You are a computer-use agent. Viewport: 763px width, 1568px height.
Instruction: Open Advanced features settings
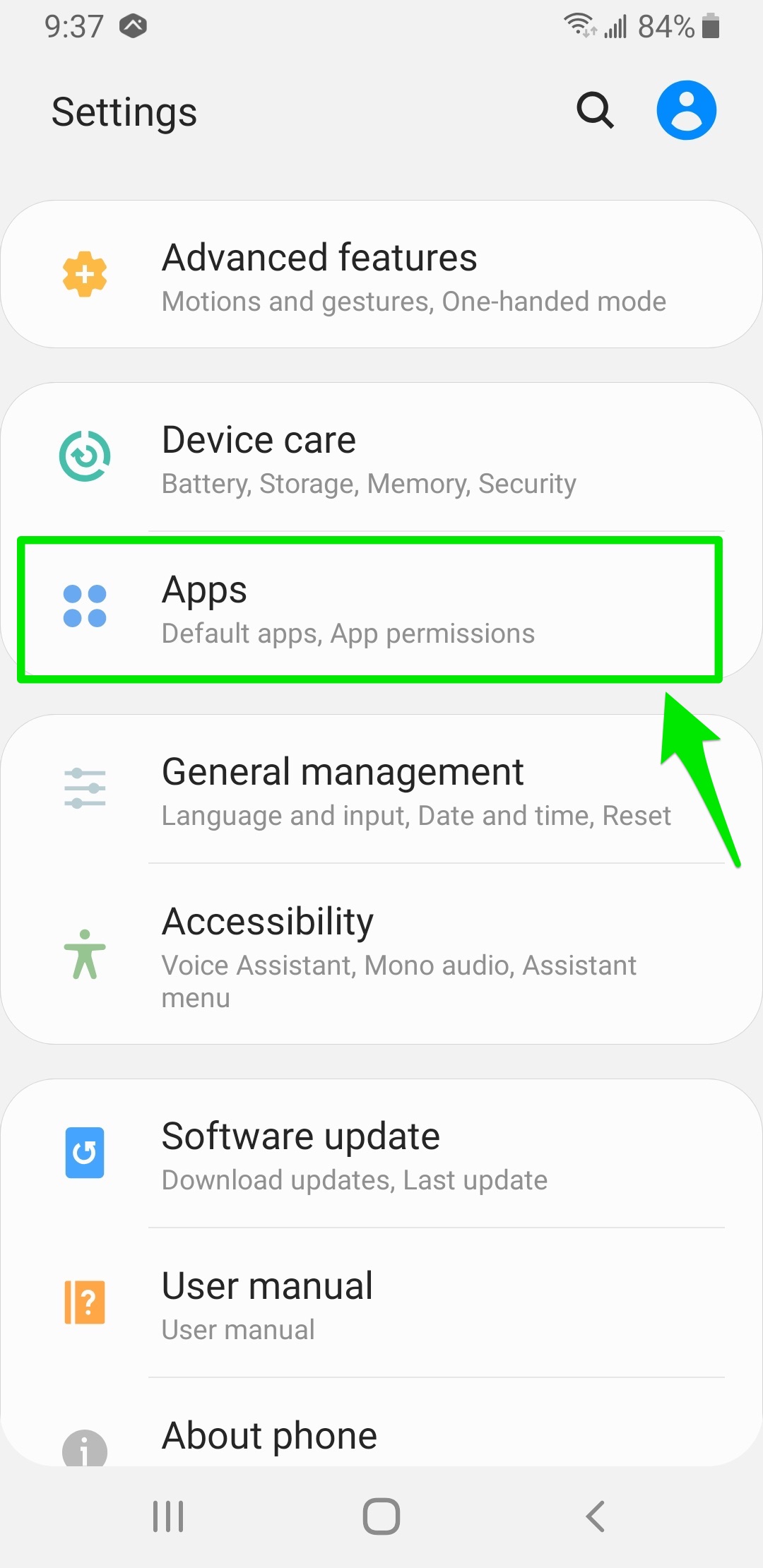pyautogui.click(x=381, y=275)
